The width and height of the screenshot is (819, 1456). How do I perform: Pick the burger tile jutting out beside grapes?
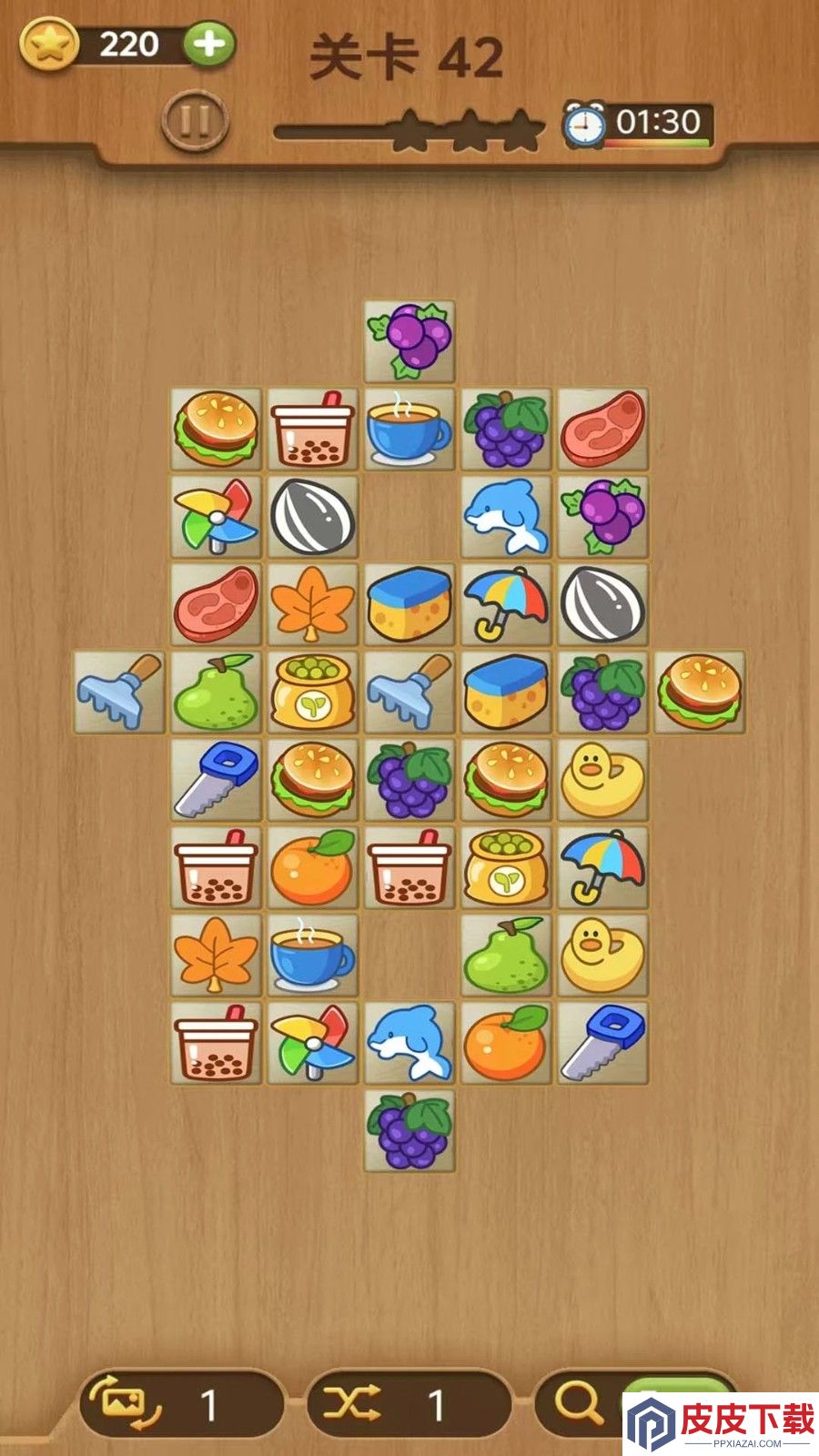pos(699,692)
